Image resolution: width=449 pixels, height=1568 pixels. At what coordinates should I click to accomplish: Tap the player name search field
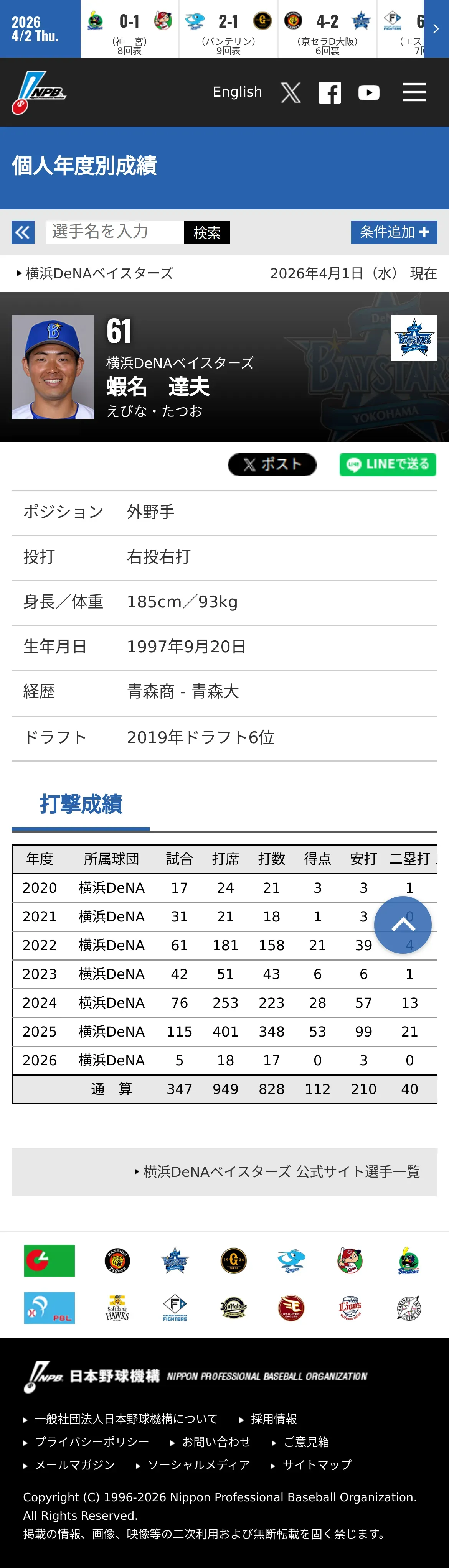[115, 232]
